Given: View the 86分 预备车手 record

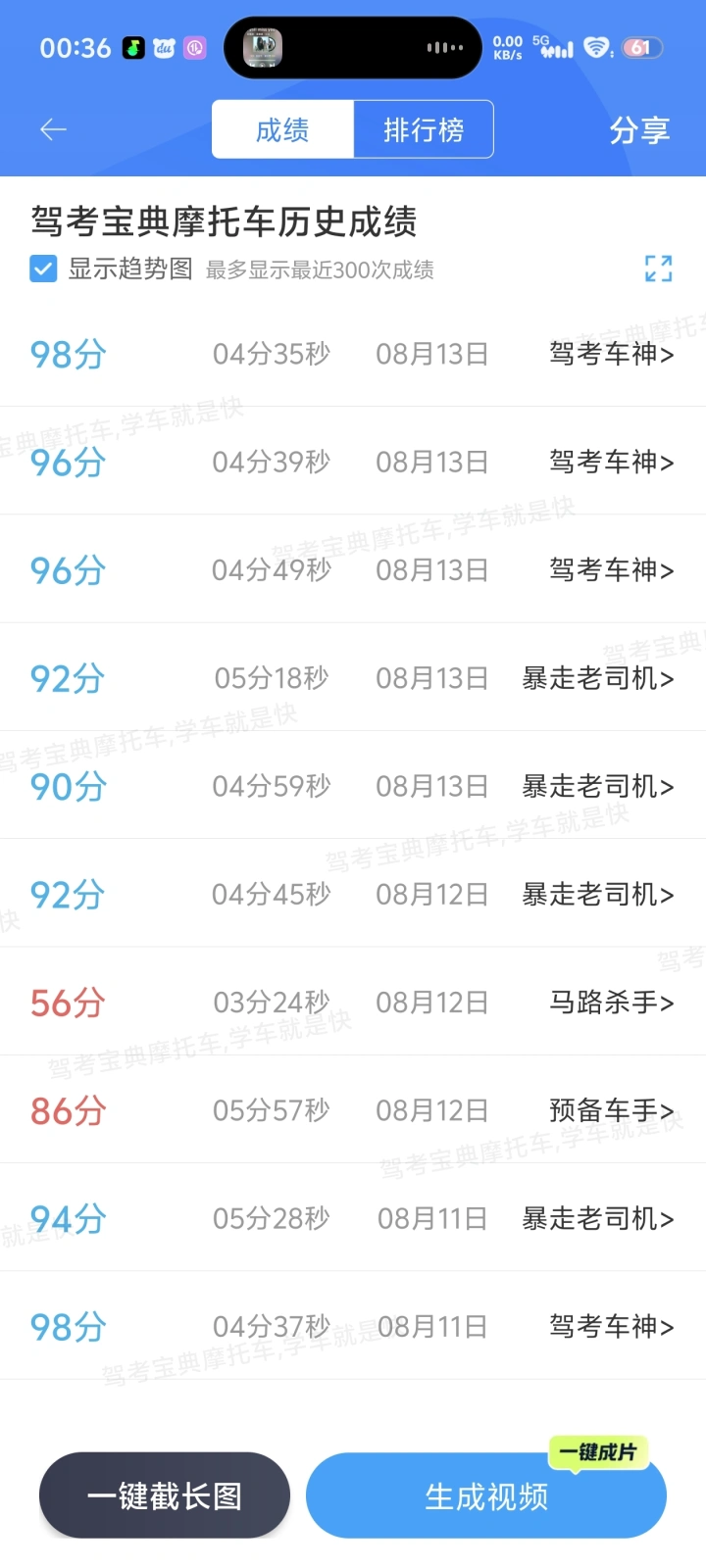Looking at the screenshot, I should 353,1109.
